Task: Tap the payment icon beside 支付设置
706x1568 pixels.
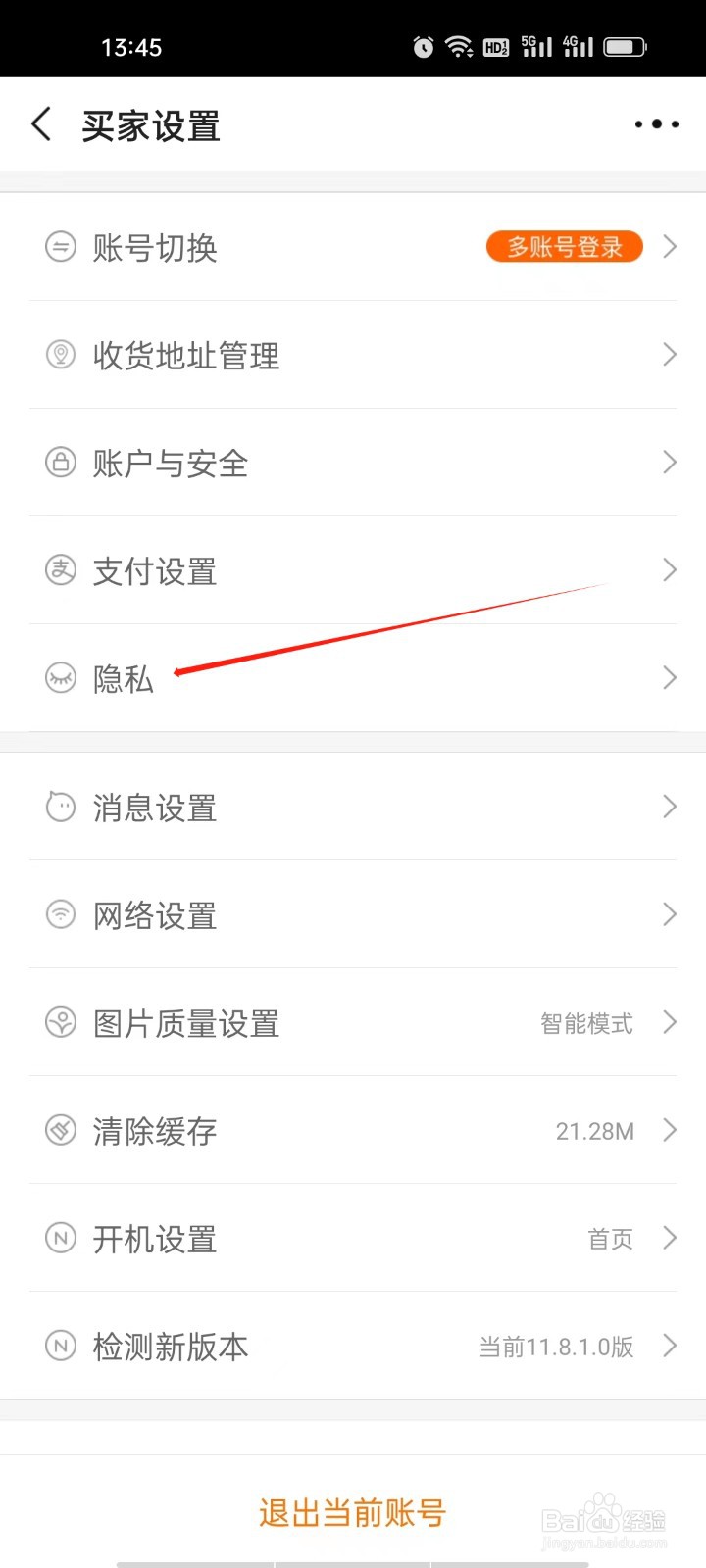Action: (x=60, y=571)
